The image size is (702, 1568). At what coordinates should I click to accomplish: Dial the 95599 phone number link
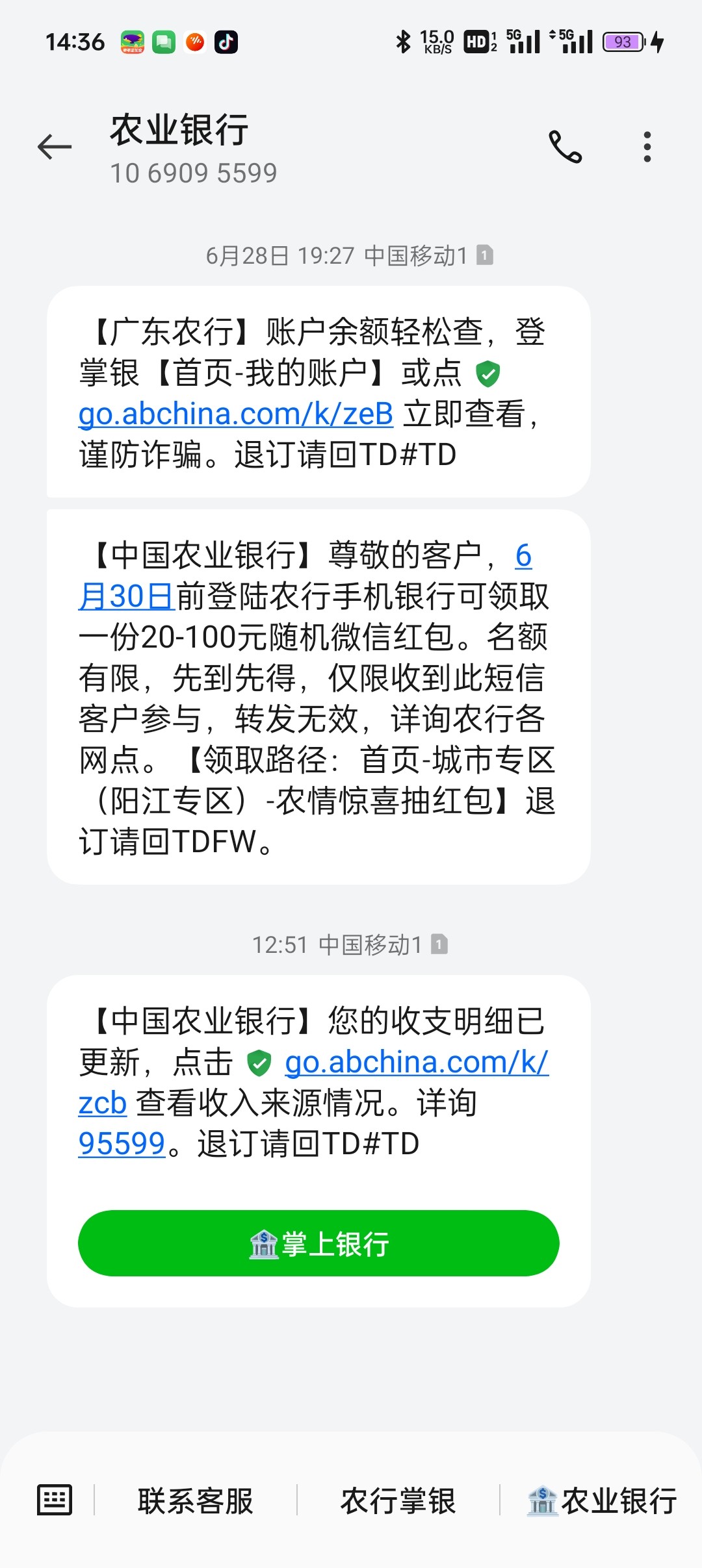coord(122,1144)
